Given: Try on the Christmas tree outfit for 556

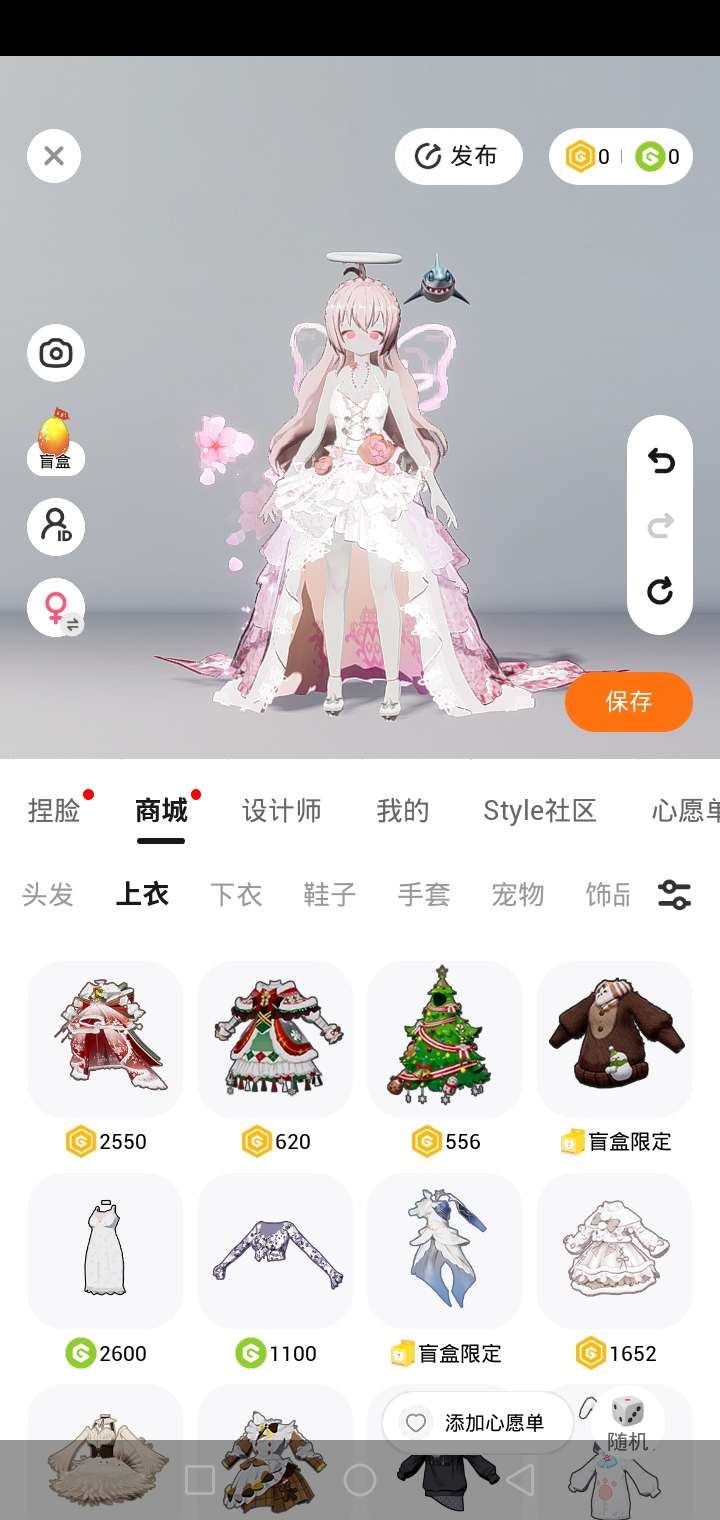Looking at the screenshot, I should pyautogui.click(x=445, y=1039).
